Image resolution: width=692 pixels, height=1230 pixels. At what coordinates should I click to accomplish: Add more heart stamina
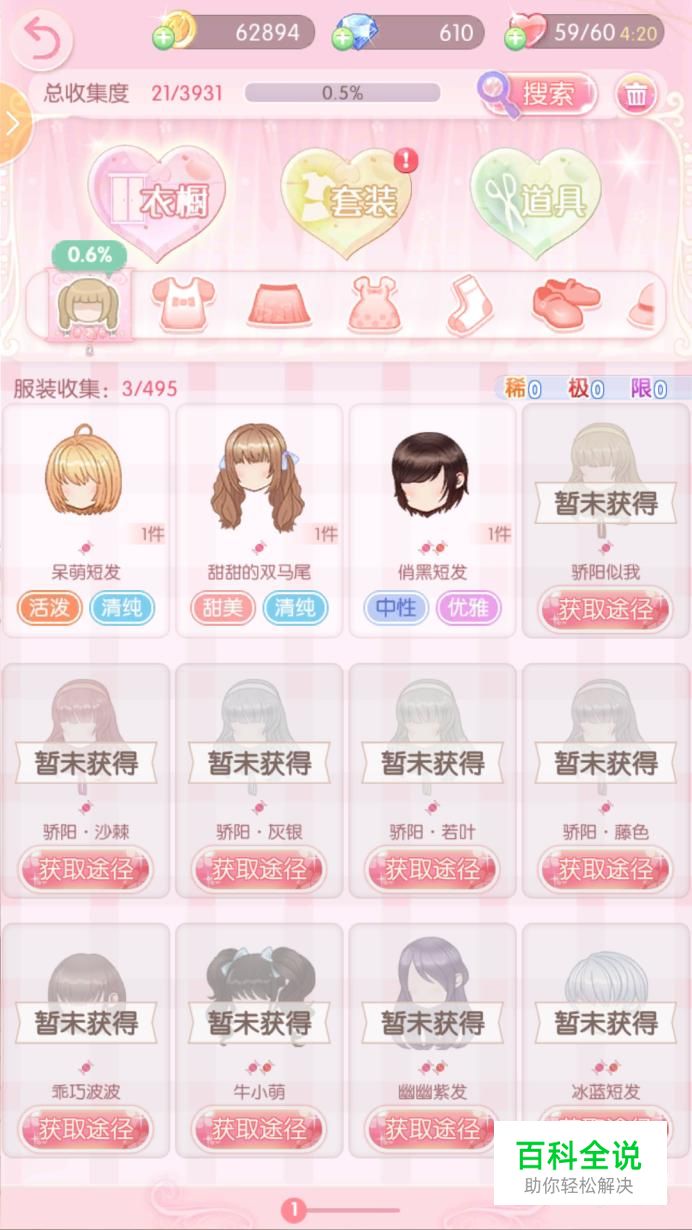(x=516, y=38)
